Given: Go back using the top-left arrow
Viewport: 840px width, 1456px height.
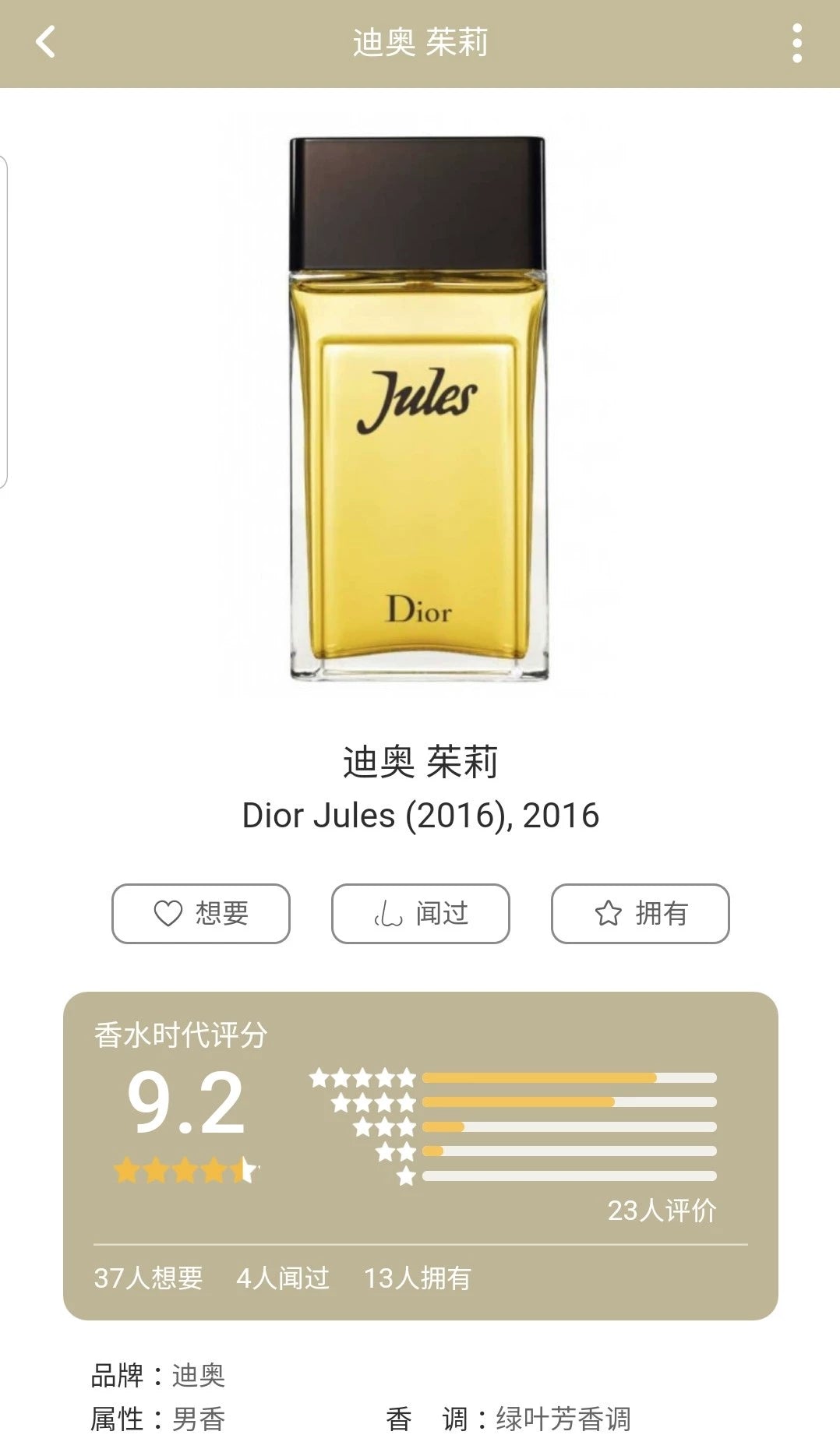Looking at the screenshot, I should pos(46,42).
